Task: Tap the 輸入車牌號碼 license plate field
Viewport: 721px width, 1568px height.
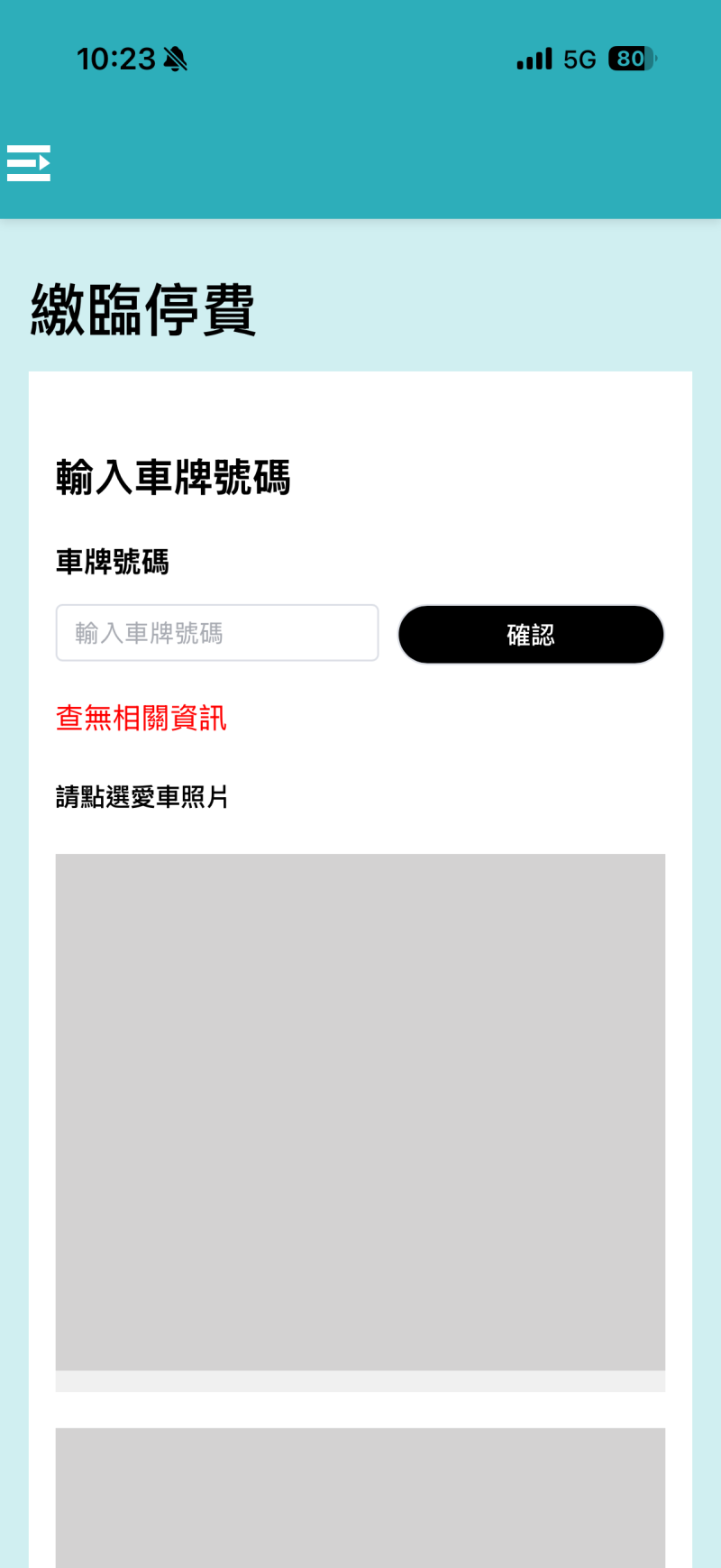Action: pos(217,633)
